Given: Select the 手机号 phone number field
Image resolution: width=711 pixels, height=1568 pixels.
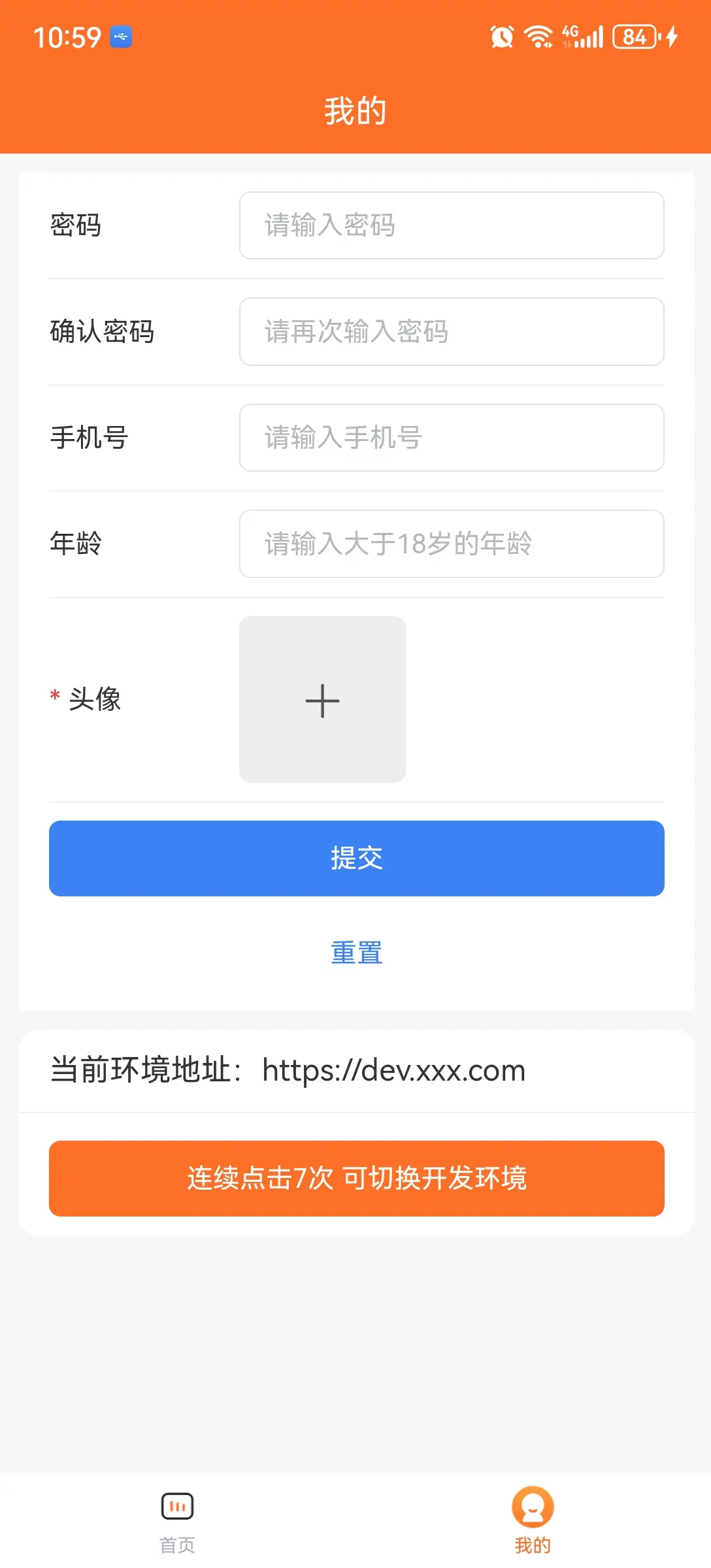Looking at the screenshot, I should point(452,438).
